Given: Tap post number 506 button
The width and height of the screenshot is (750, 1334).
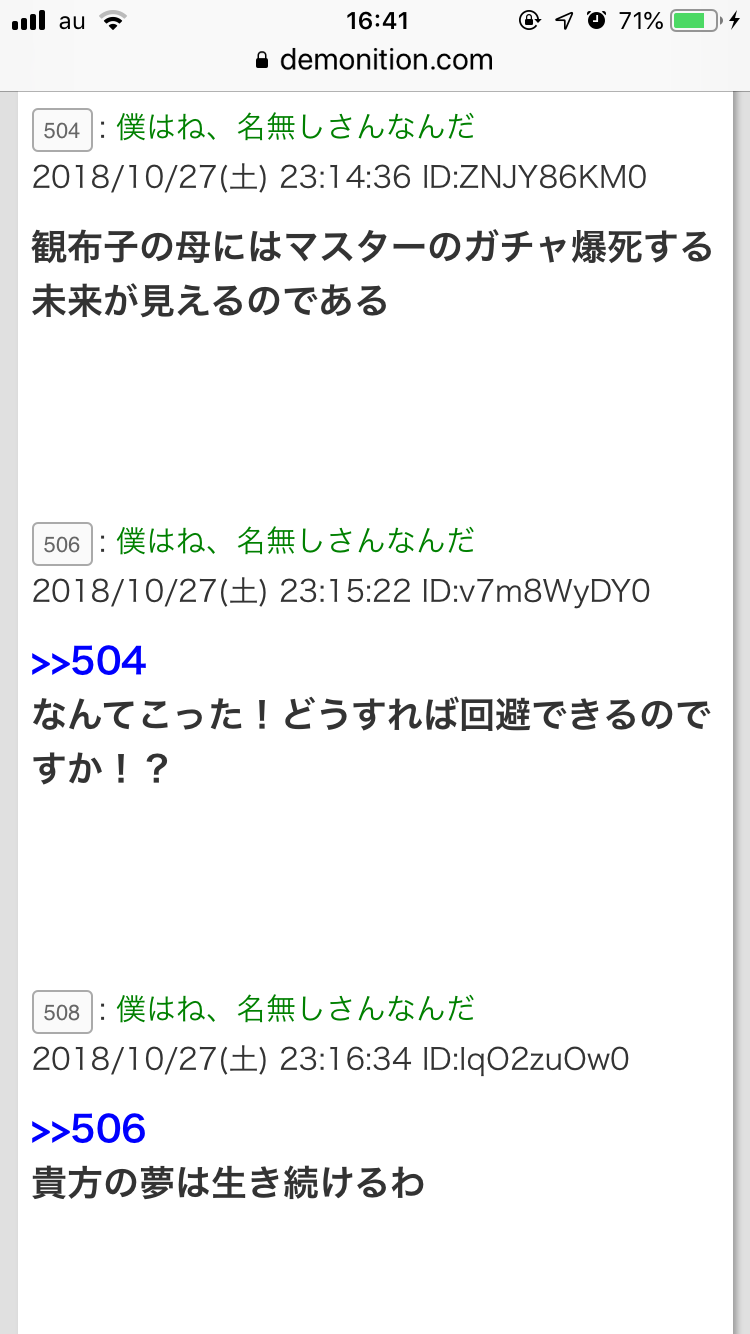Looking at the screenshot, I should tap(62, 544).
